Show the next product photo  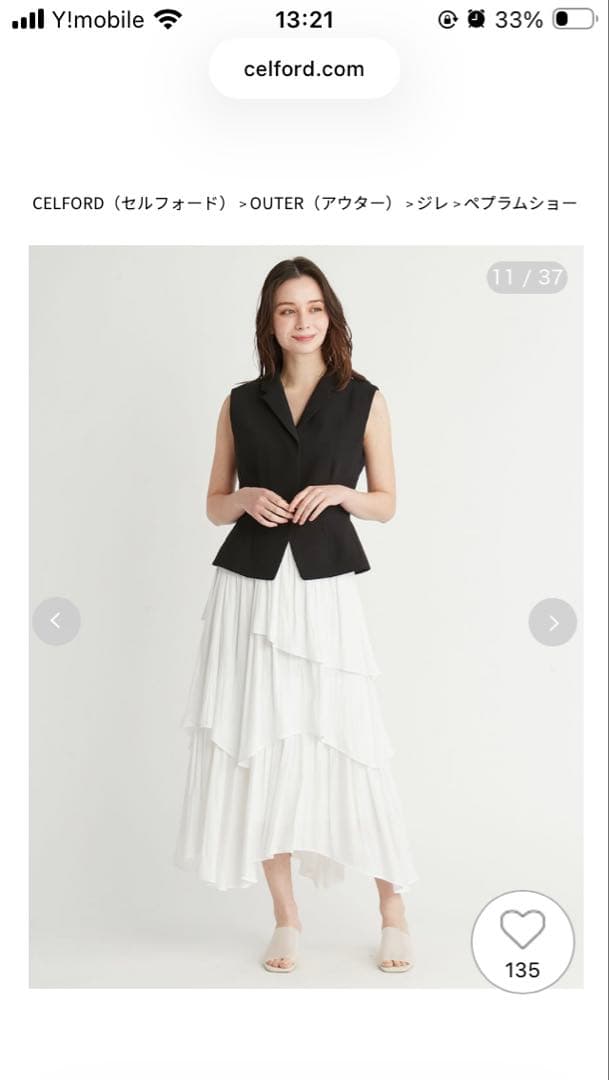pyautogui.click(x=552, y=622)
